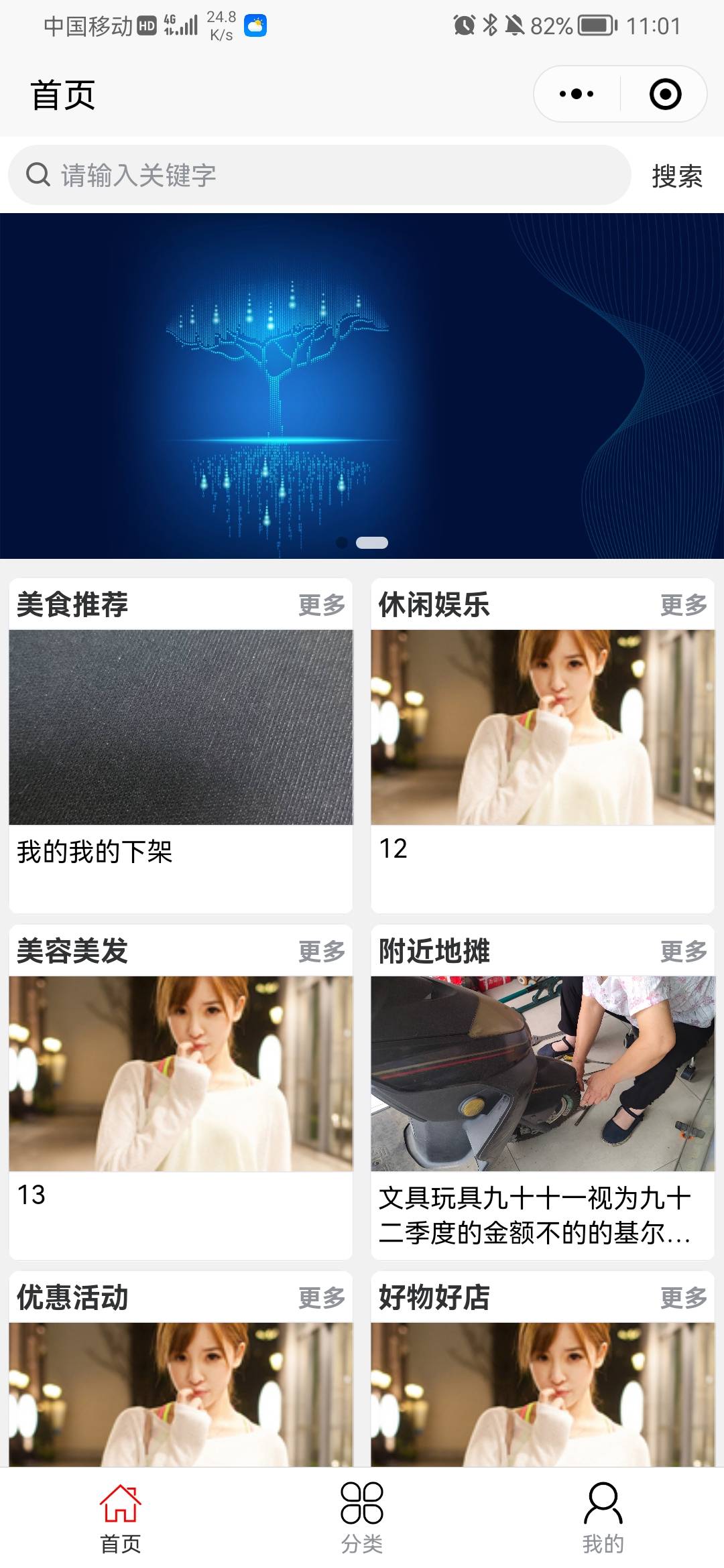
Task: View 更多 under 附近地摊
Action: (x=684, y=952)
